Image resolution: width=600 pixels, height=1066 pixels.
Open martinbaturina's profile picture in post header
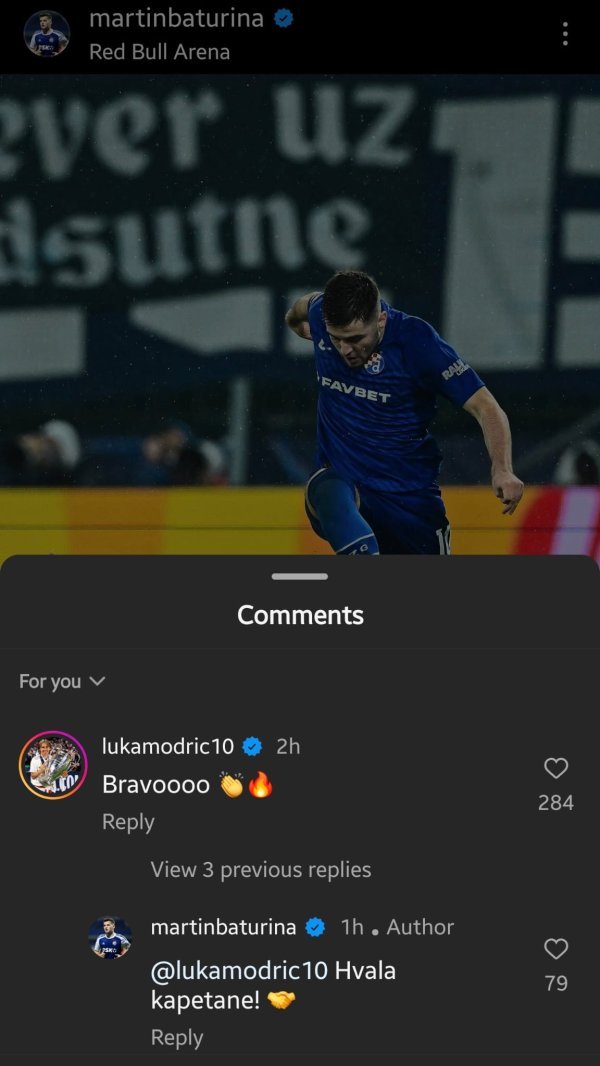pos(47,34)
